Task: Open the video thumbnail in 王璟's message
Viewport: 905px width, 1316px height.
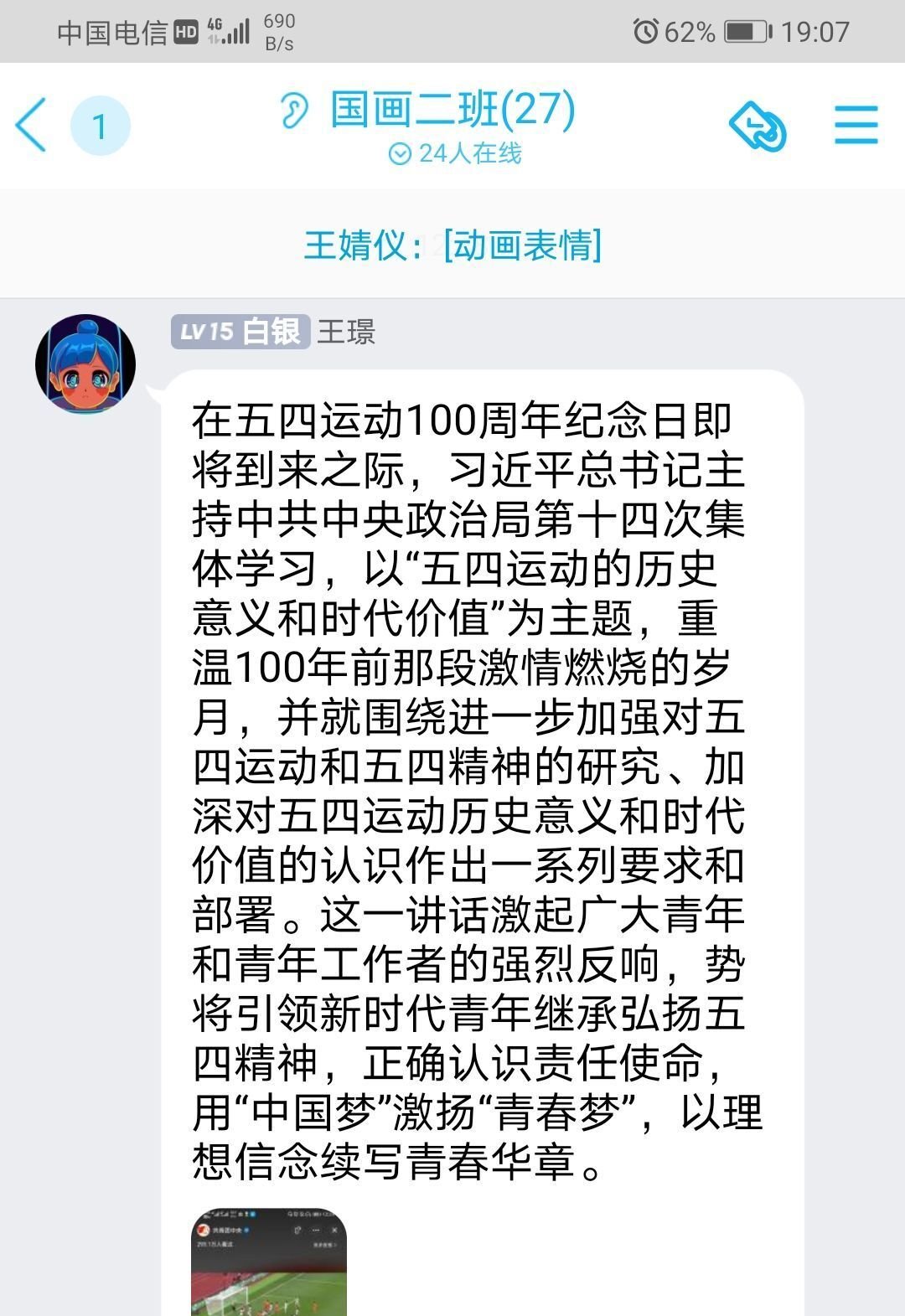Action: coord(268,1261)
